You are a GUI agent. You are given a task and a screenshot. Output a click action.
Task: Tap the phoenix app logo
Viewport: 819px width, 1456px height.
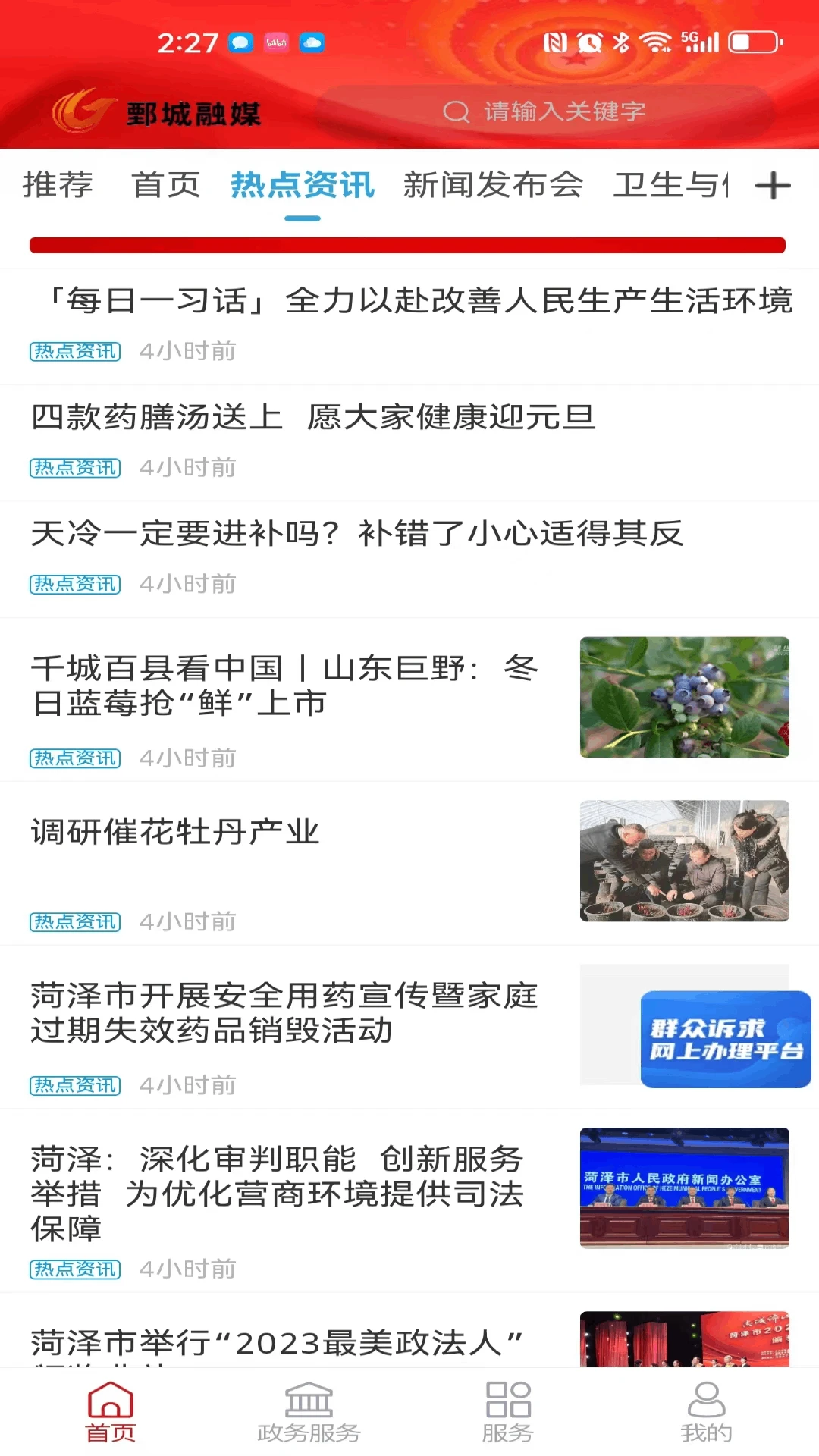[83, 111]
